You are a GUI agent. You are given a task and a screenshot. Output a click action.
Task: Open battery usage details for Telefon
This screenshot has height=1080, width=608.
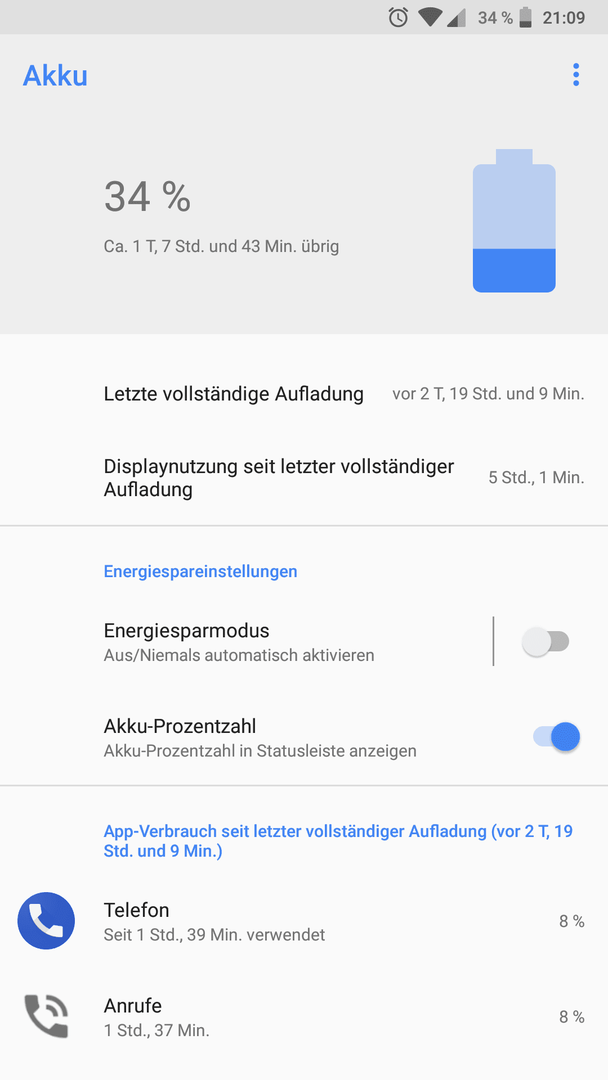[304, 922]
